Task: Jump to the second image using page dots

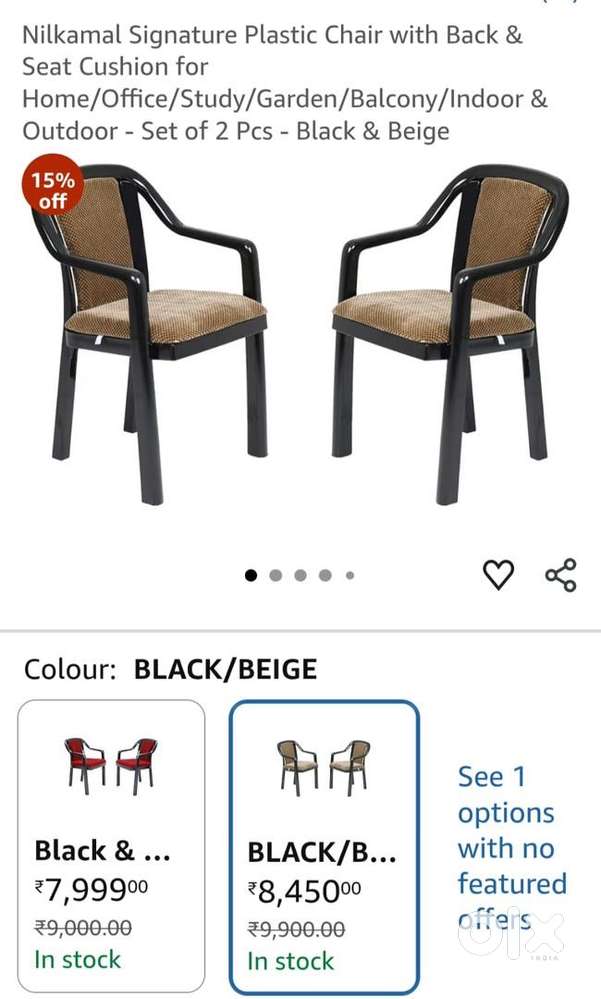Action: click(275, 575)
